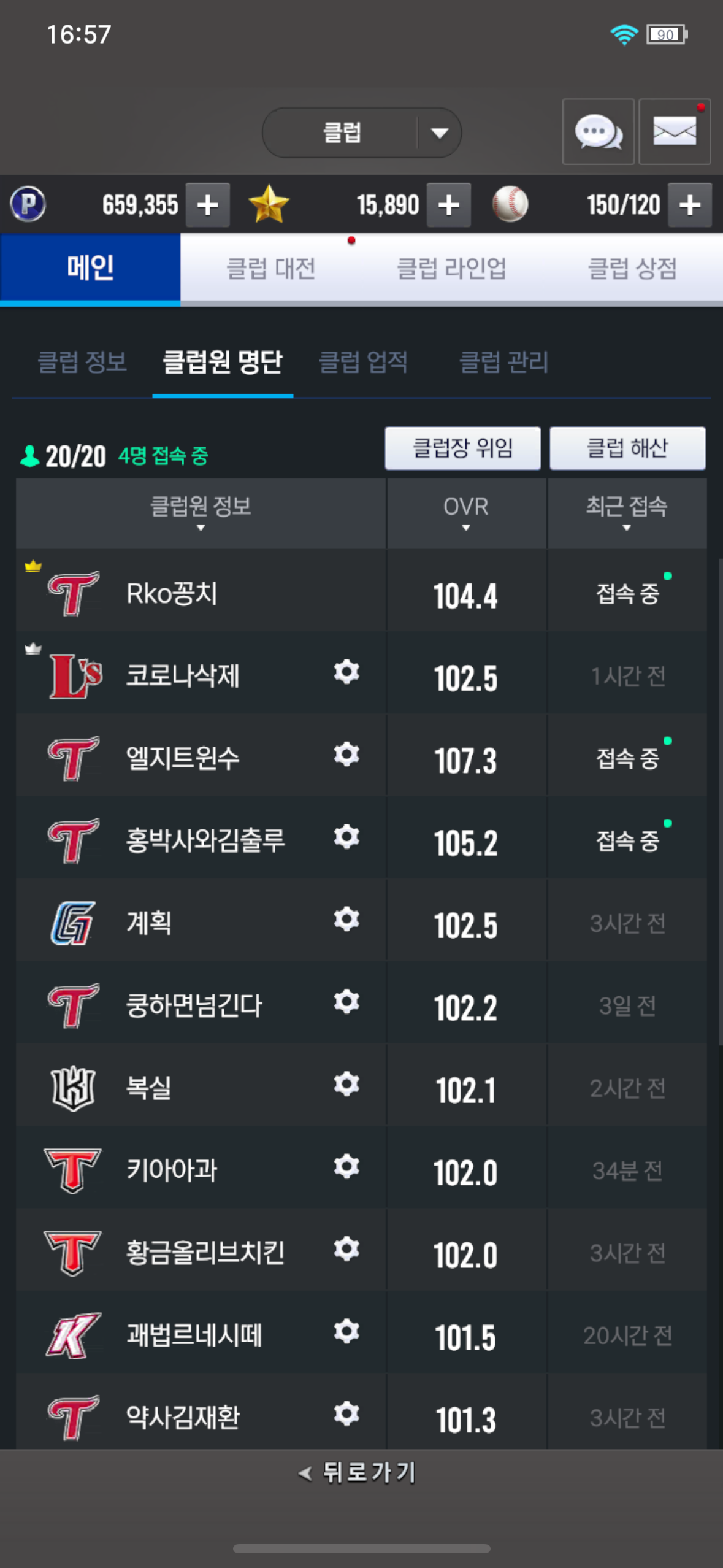Open the 클럽 관리 sub-tab
The height and width of the screenshot is (1568, 723).
(503, 361)
